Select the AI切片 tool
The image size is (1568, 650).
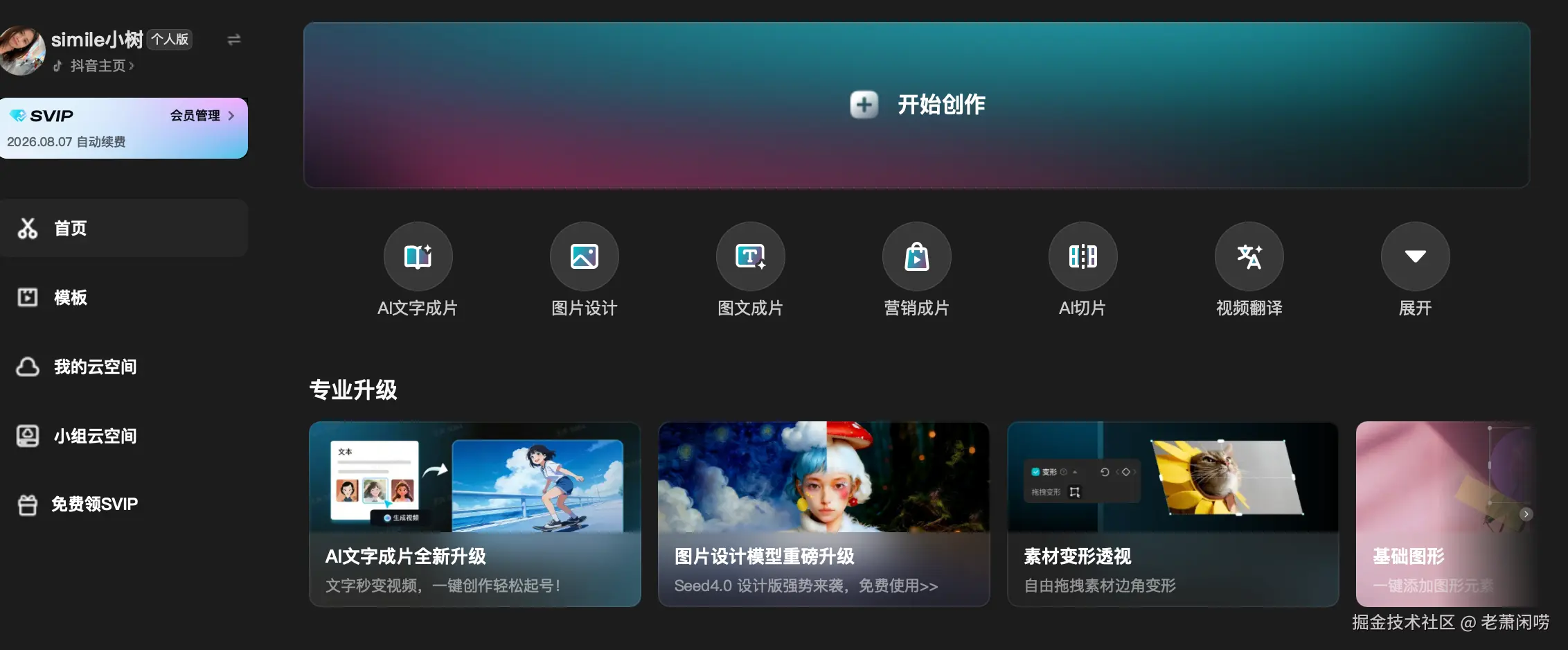pos(1083,256)
